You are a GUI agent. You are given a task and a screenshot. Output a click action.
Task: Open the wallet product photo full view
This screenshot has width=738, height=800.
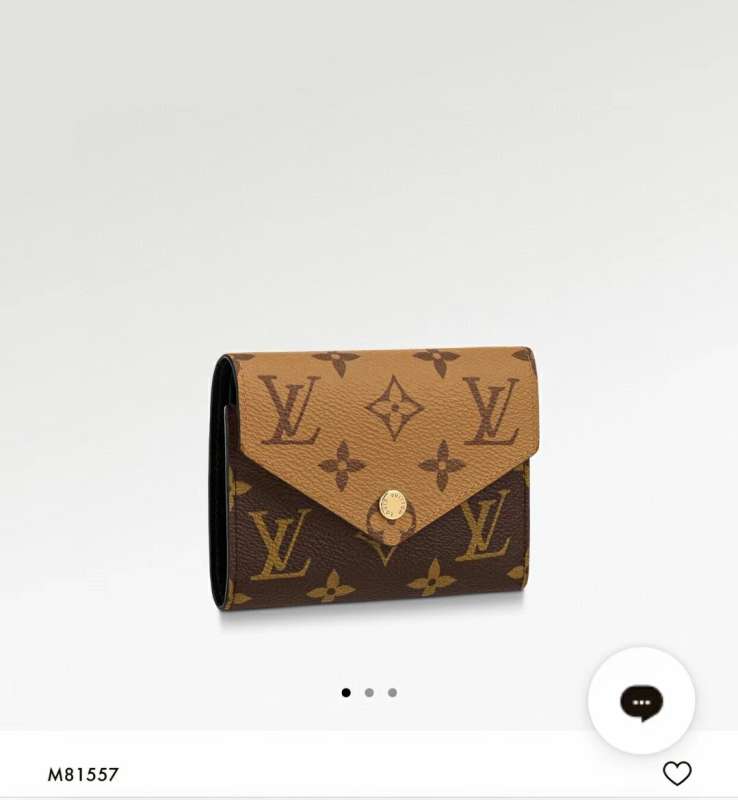[372, 478]
